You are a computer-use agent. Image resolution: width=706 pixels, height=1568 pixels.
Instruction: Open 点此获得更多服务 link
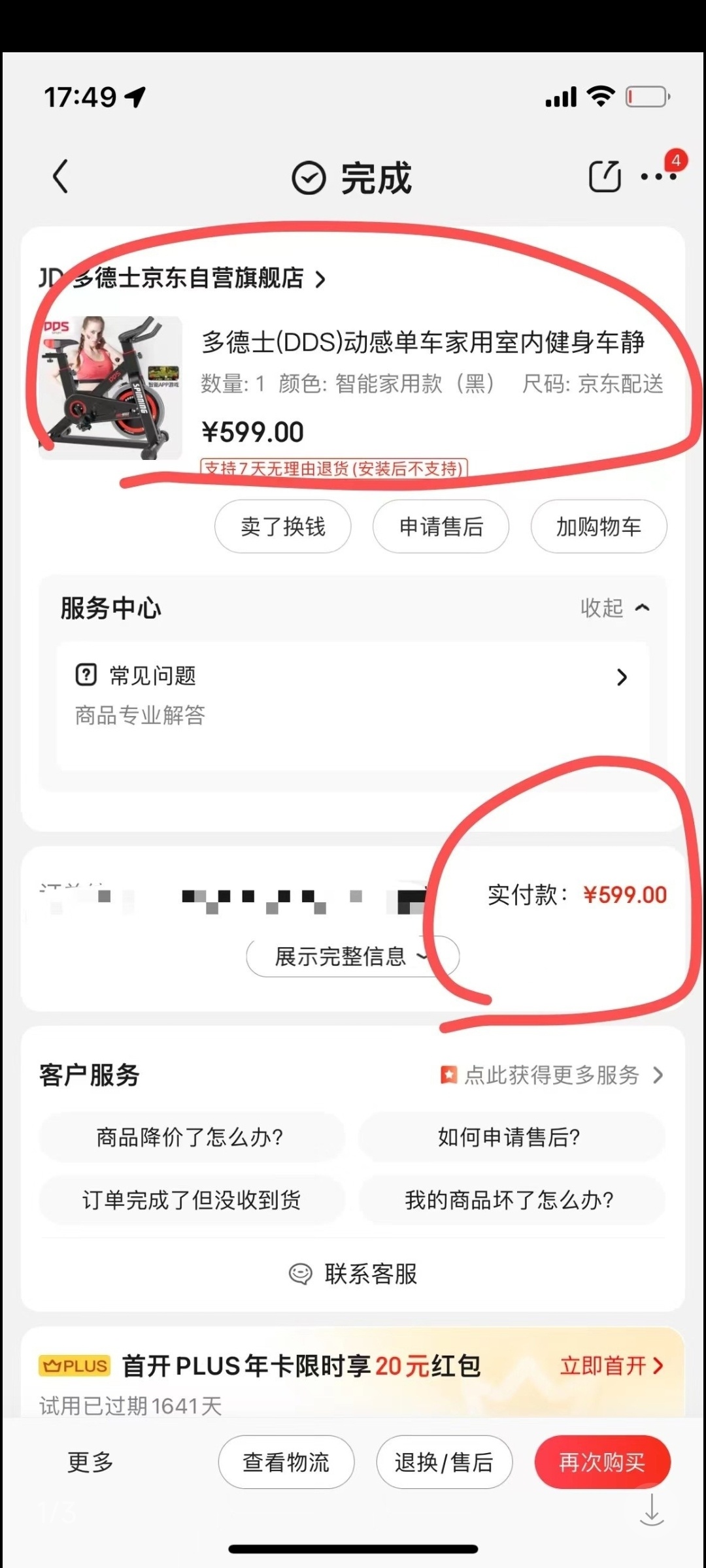[x=552, y=1075]
